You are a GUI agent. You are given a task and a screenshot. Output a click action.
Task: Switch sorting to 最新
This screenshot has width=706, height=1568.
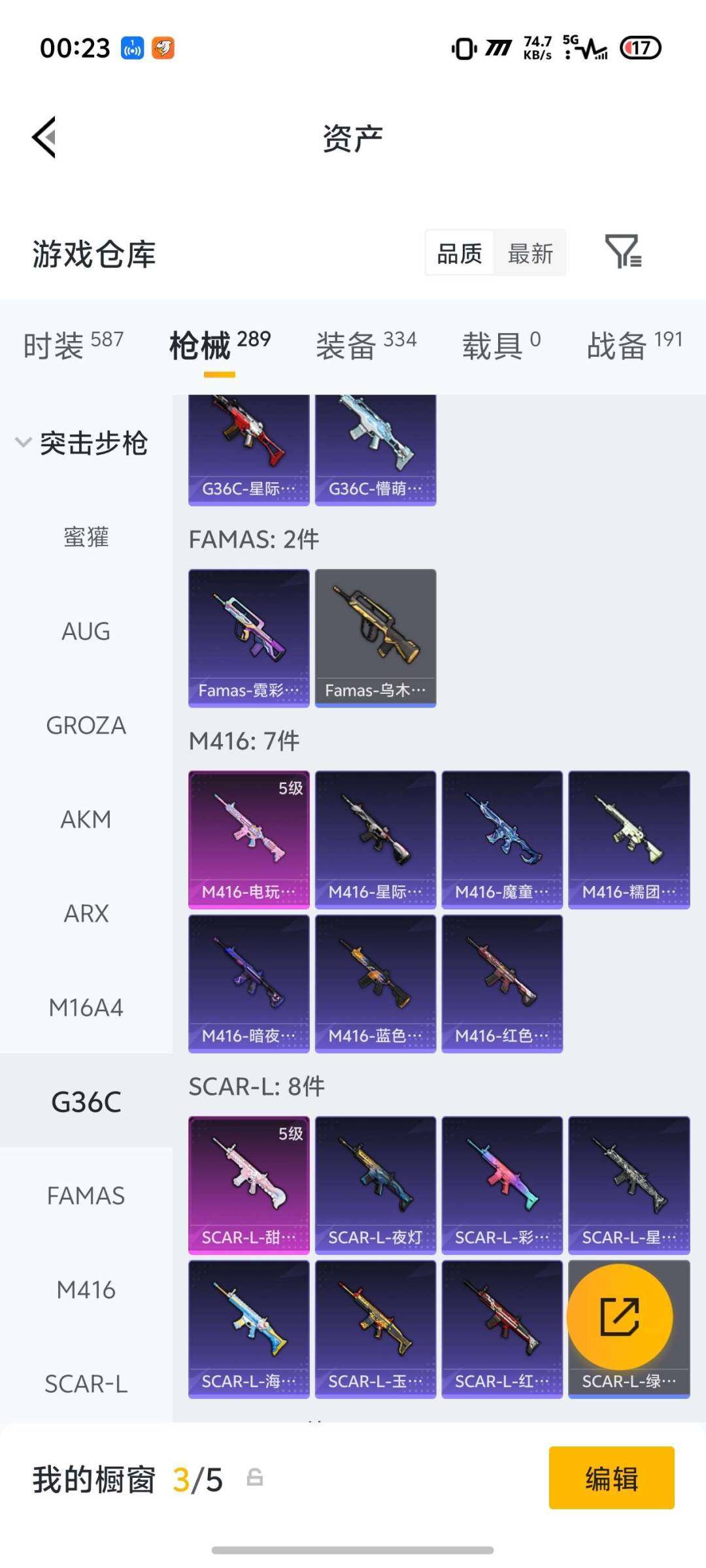[x=531, y=253]
